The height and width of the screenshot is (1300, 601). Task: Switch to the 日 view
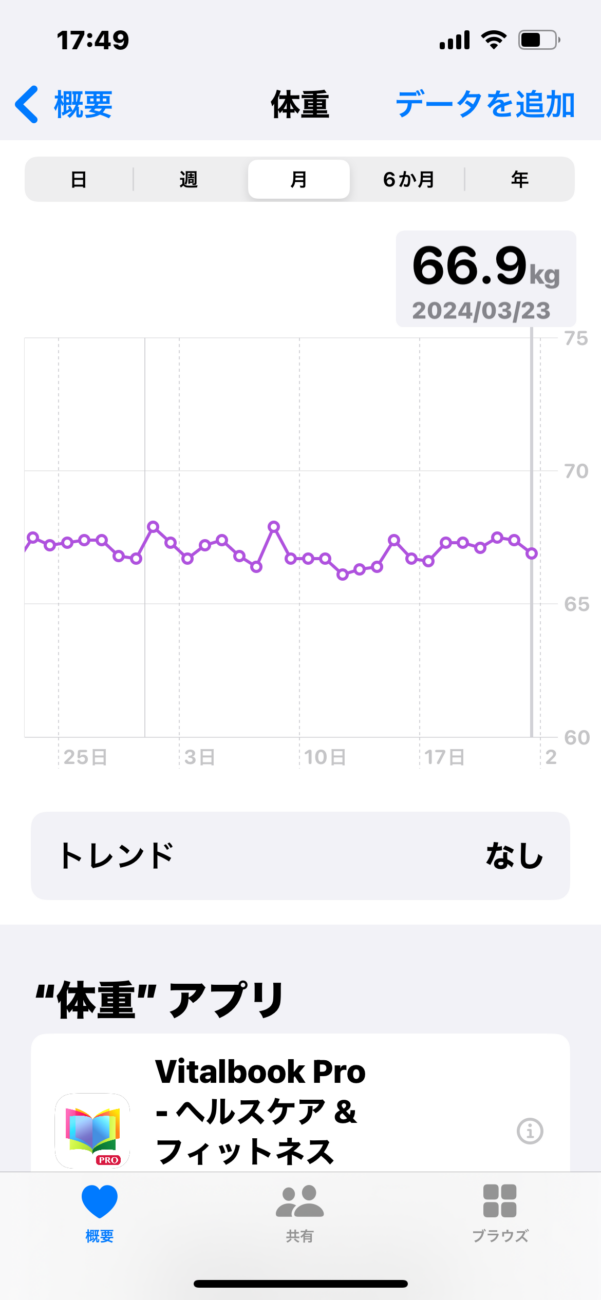78,180
